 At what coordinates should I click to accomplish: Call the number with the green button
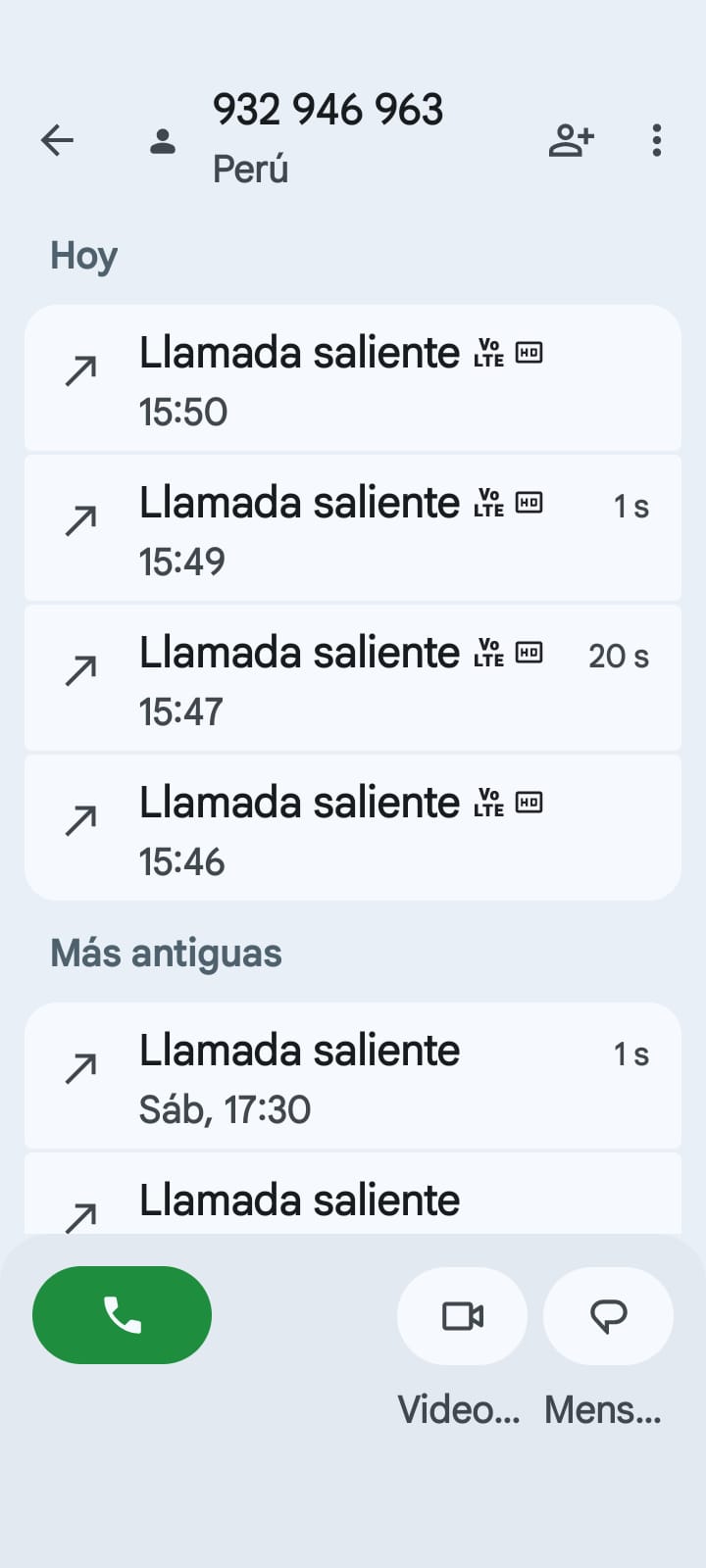click(x=122, y=1314)
